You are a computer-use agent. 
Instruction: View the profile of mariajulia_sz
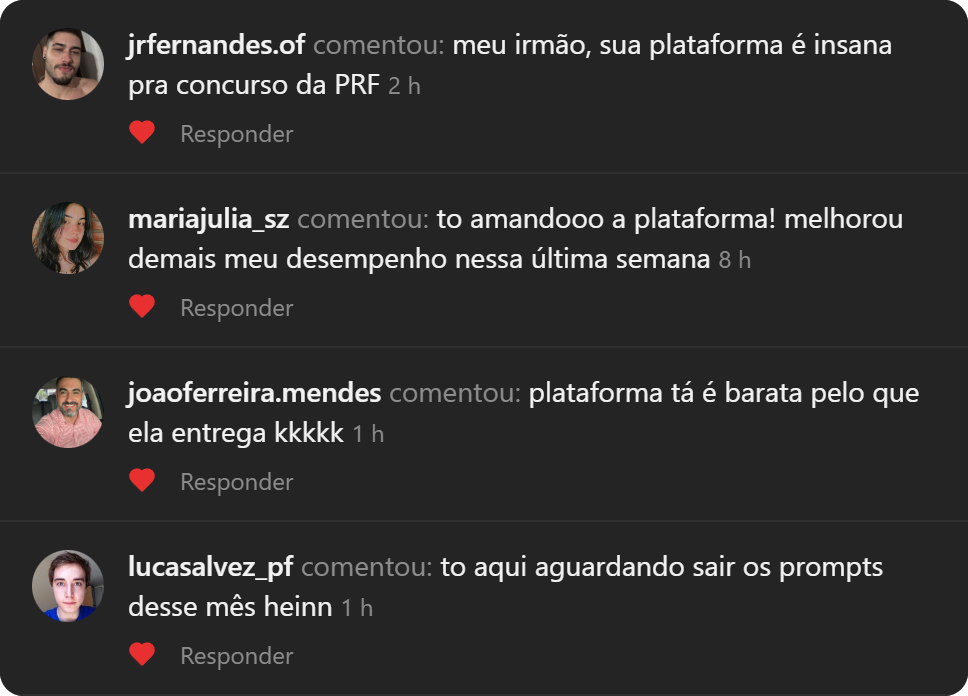[x=208, y=219]
